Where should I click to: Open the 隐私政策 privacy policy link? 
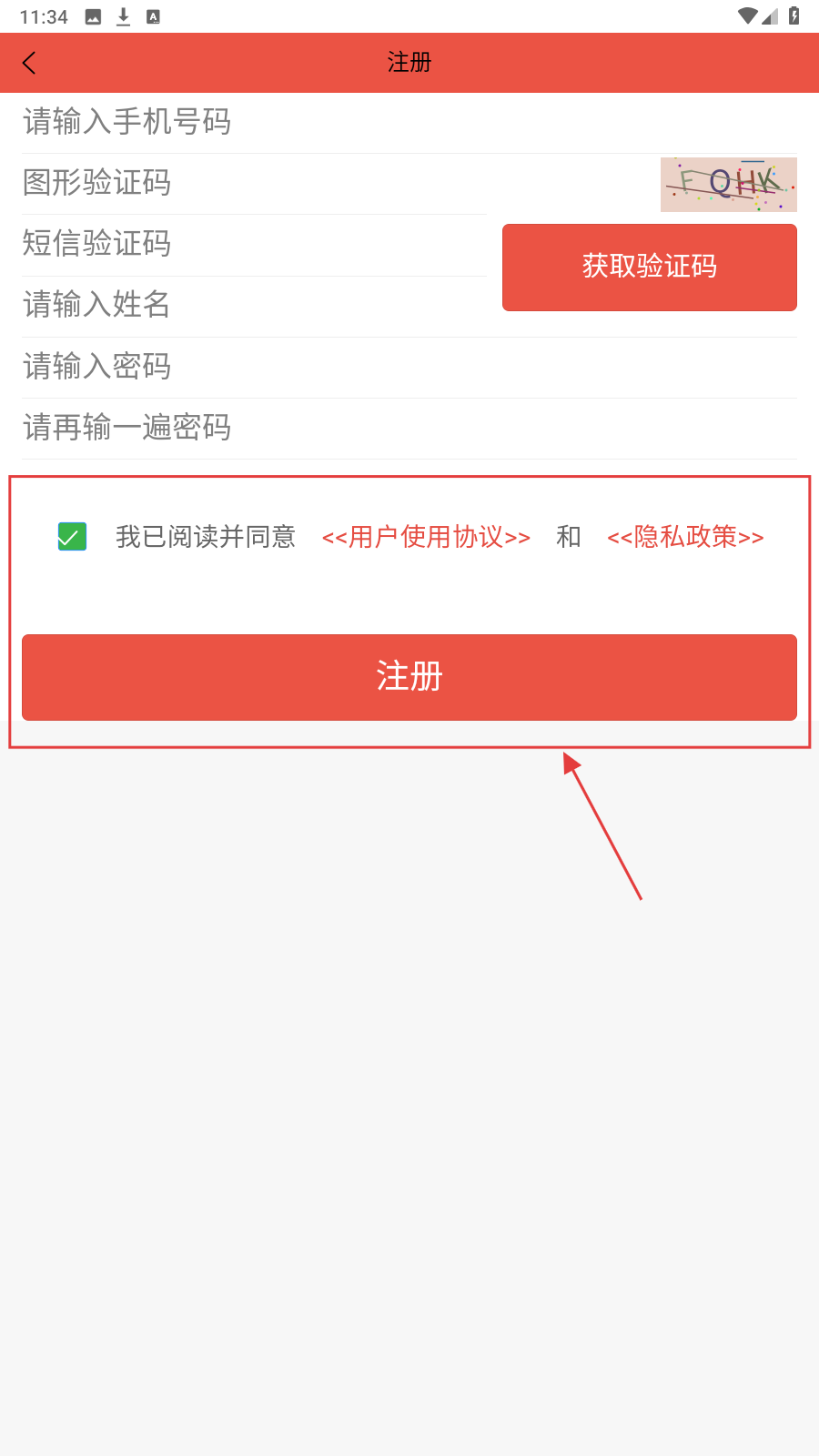pos(685,537)
